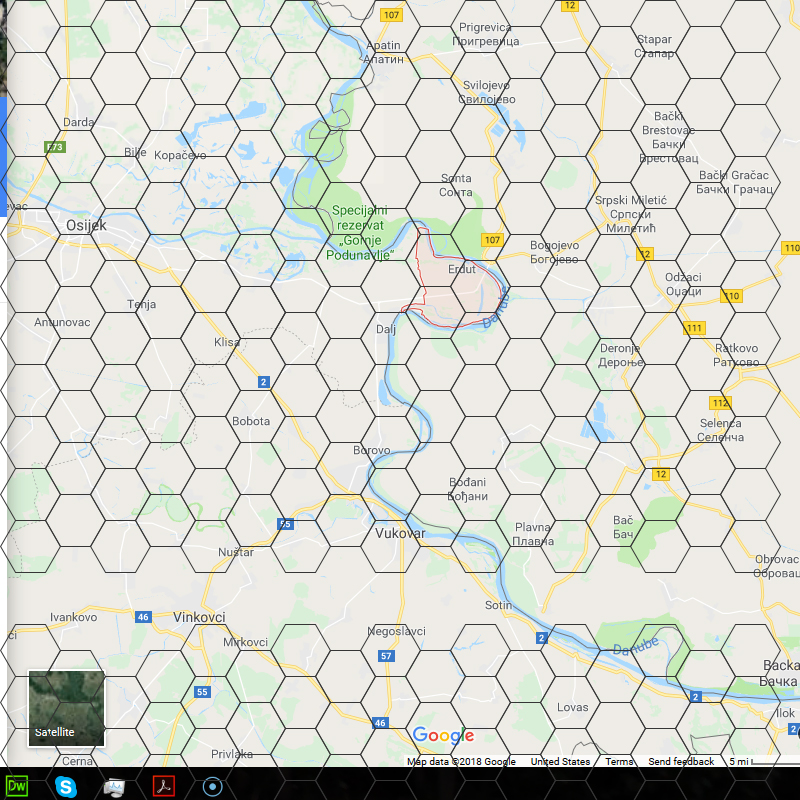This screenshot has width=800, height=800.
Task: Open Adobe Acrobat from the taskbar
Action: click(164, 786)
